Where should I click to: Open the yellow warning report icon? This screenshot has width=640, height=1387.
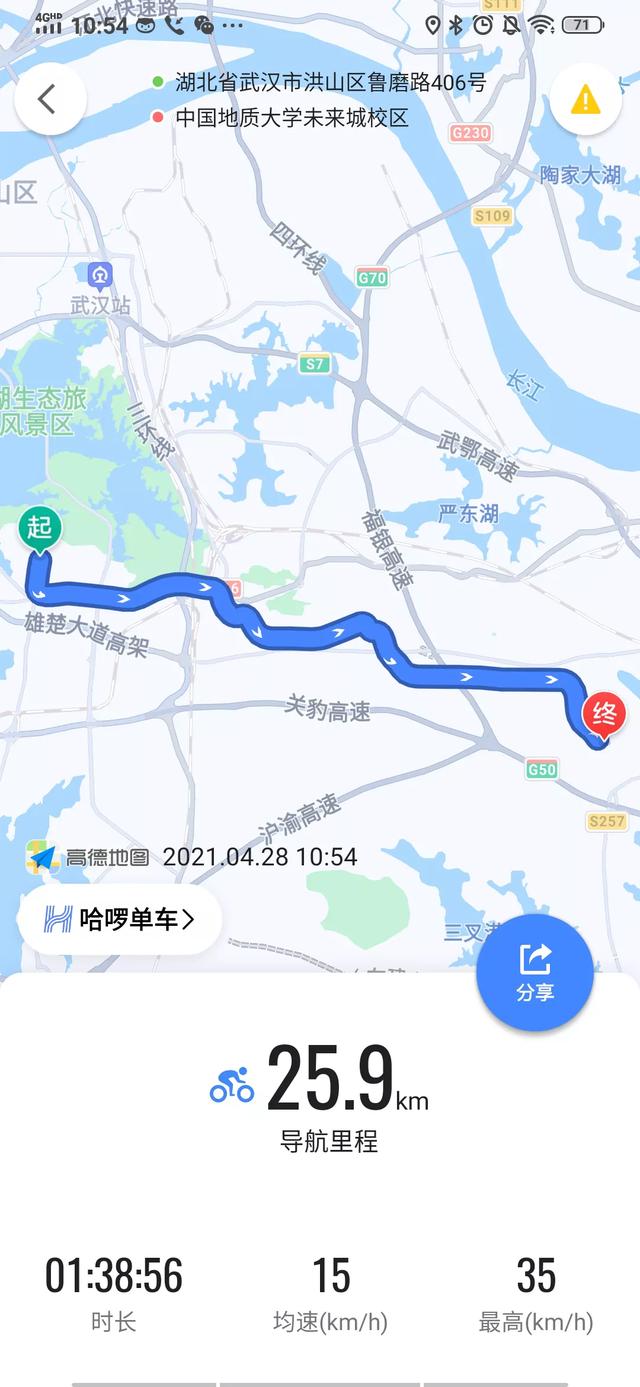pos(585,99)
